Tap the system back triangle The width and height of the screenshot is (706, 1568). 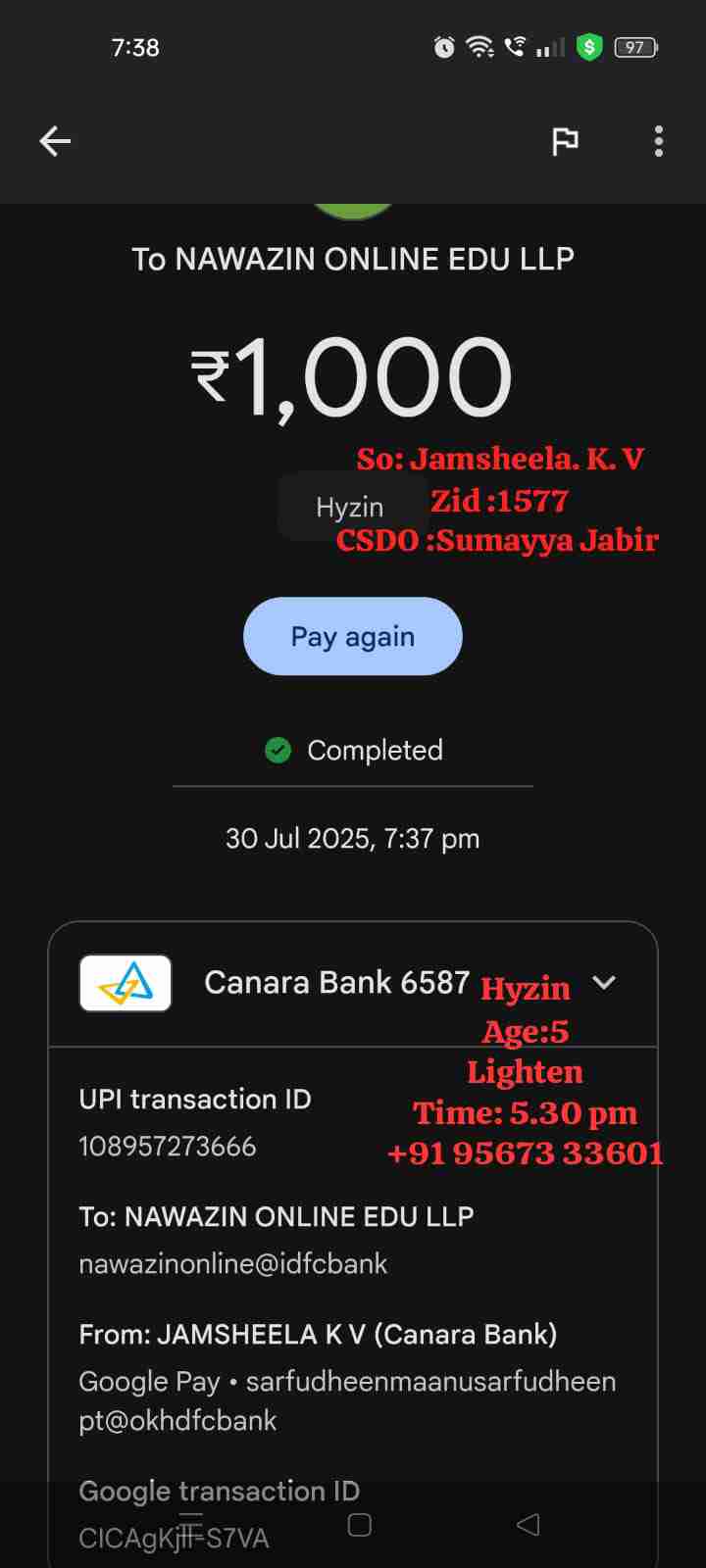pos(528,1524)
